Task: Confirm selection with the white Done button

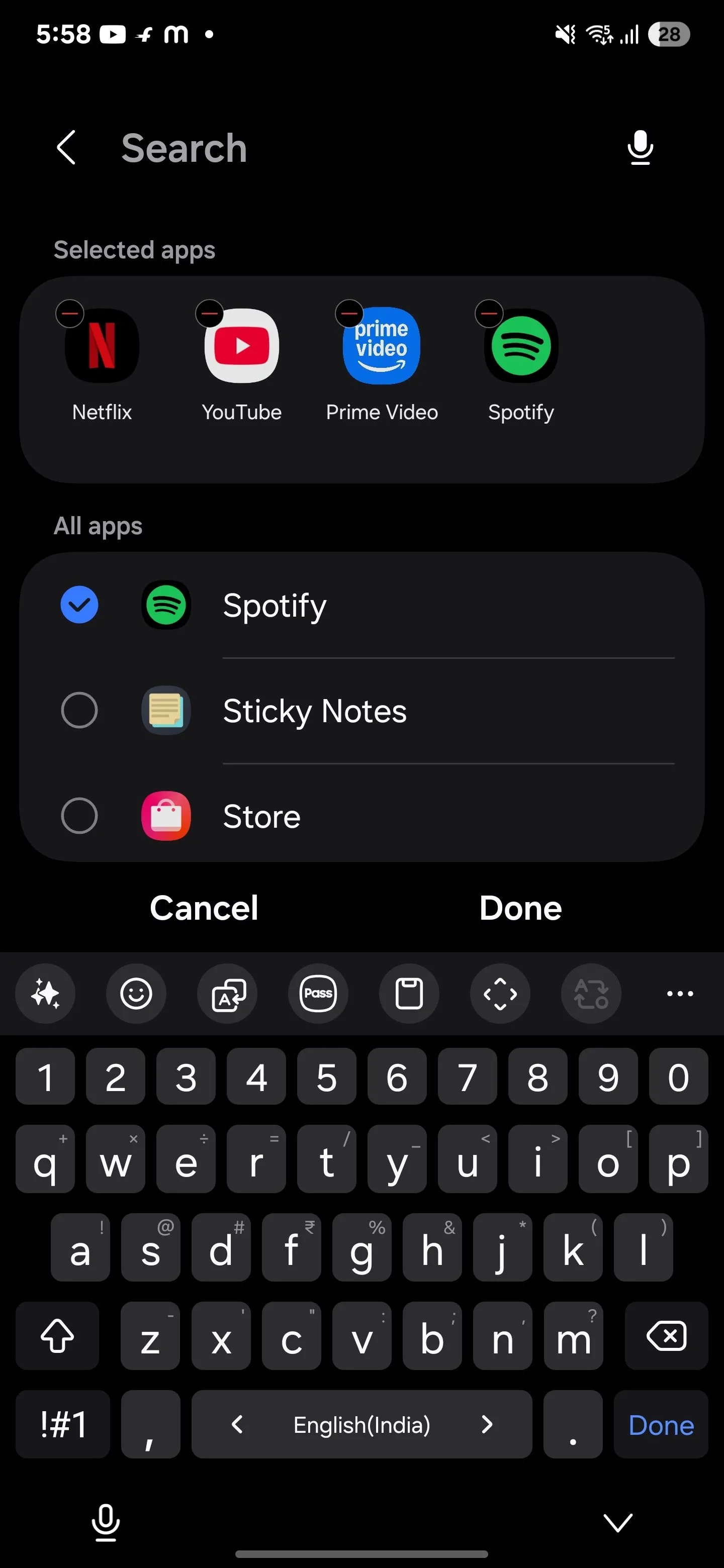Action: click(x=520, y=908)
